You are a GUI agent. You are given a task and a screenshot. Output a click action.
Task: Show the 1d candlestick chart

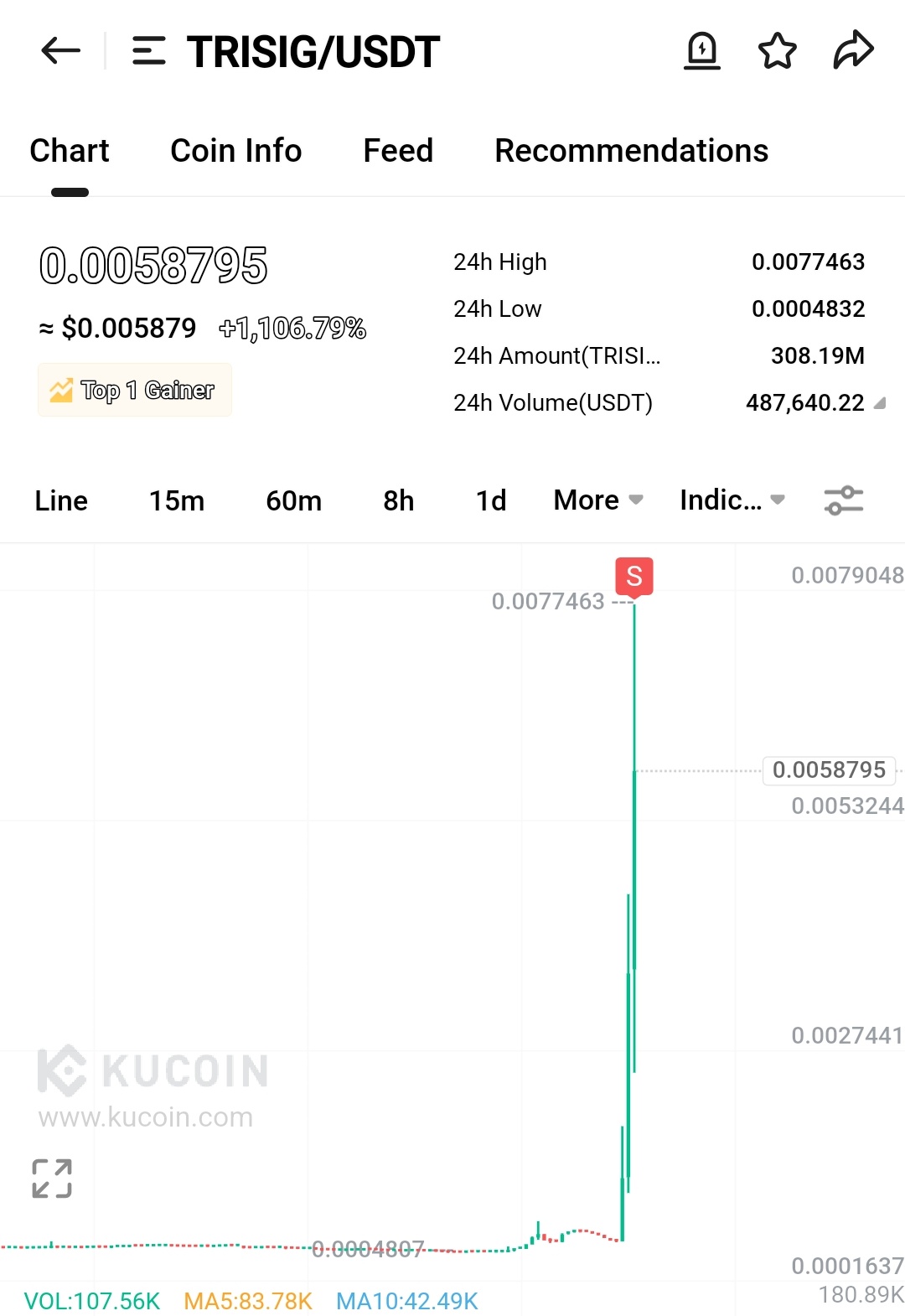[491, 500]
